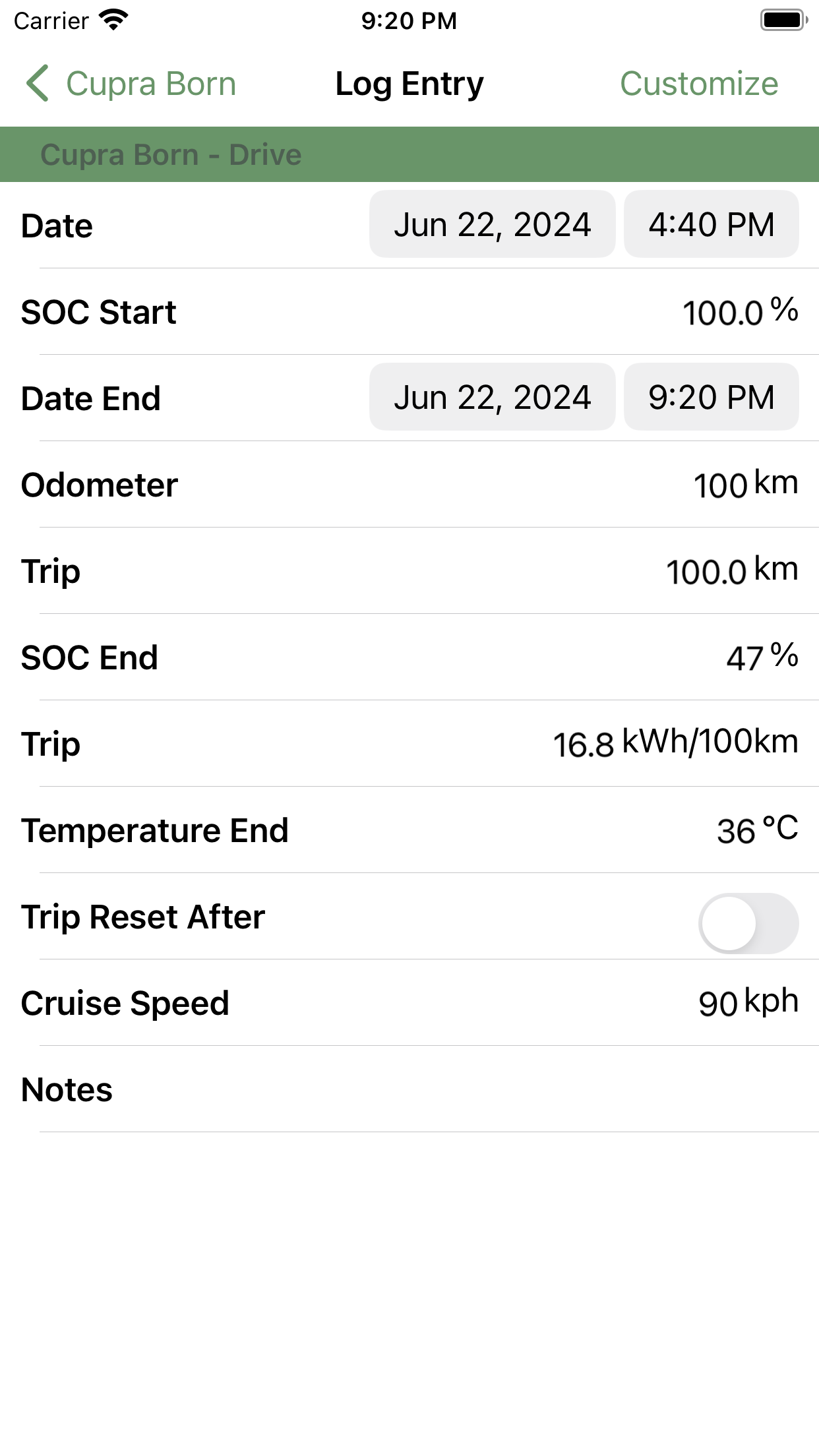Screen dimensions: 819x1456
Task: Change the start time 4:40 PM
Action: click(x=712, y=224)
